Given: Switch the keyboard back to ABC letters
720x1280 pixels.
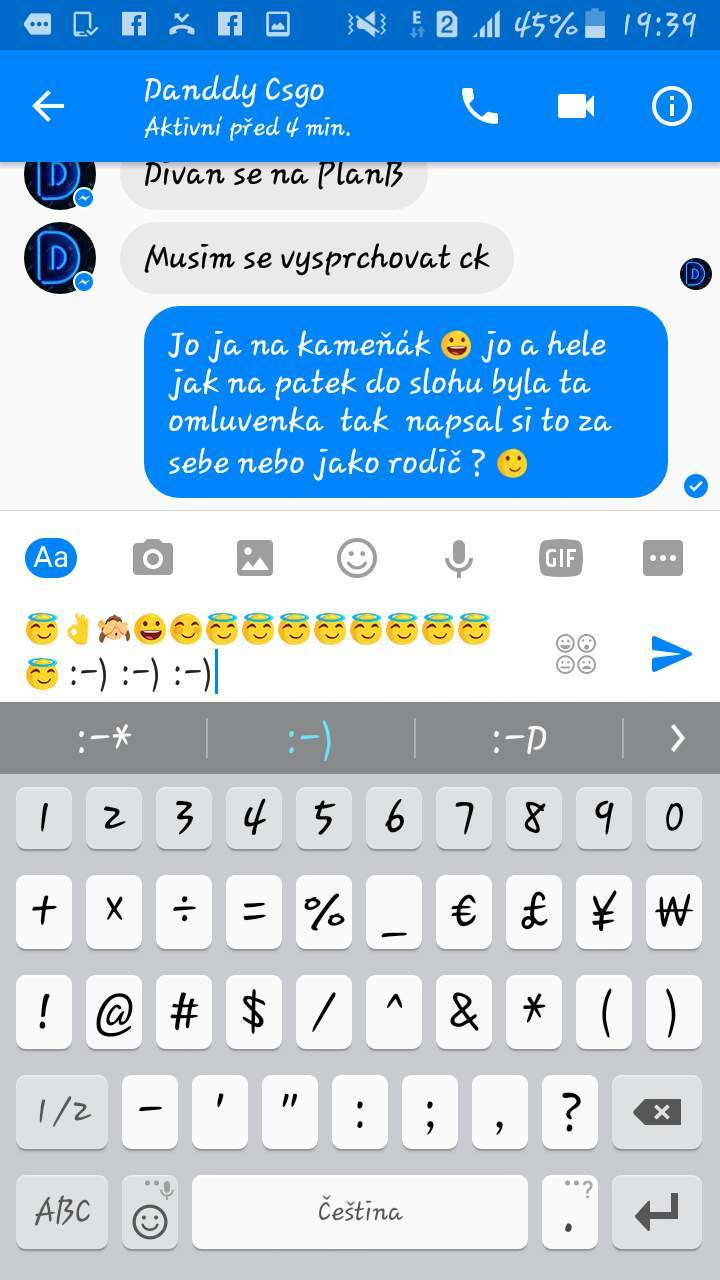Looking at the screenshot, I should coord(62,1212).
